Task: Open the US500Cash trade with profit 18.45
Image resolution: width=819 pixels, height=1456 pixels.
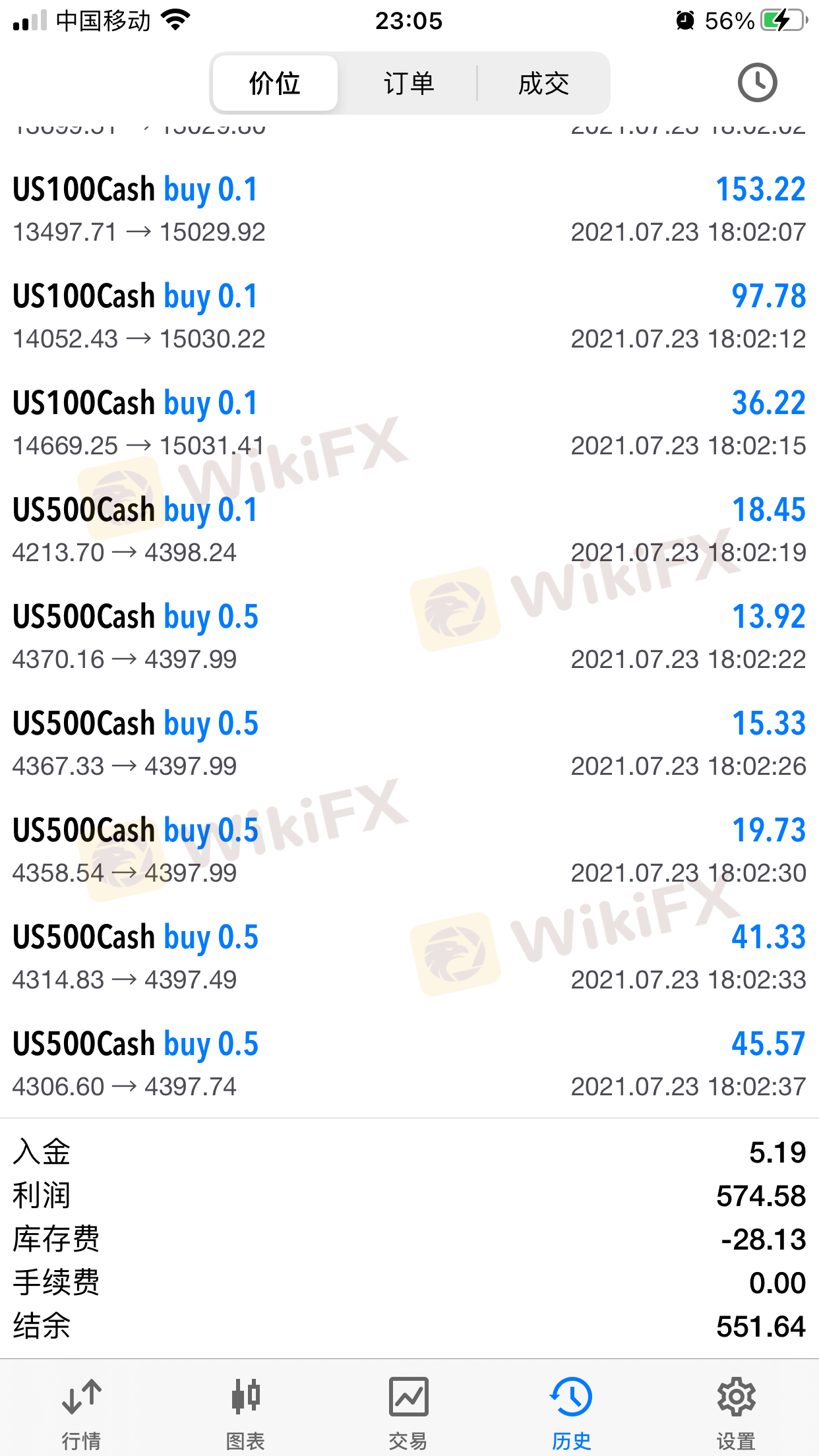Action: pos(409,530)
